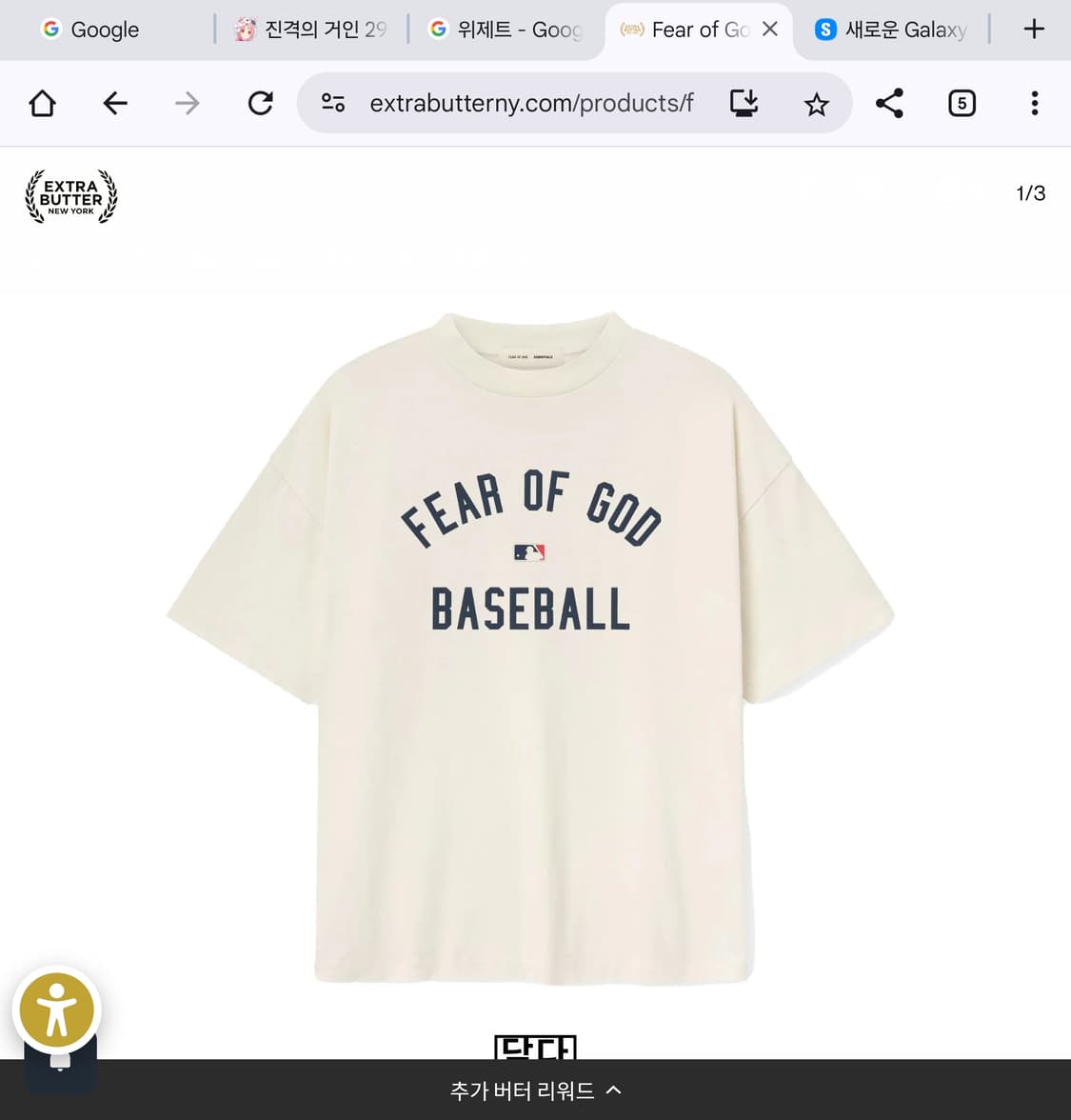
Task: Navigate back to the previous page
Action: 115,103
